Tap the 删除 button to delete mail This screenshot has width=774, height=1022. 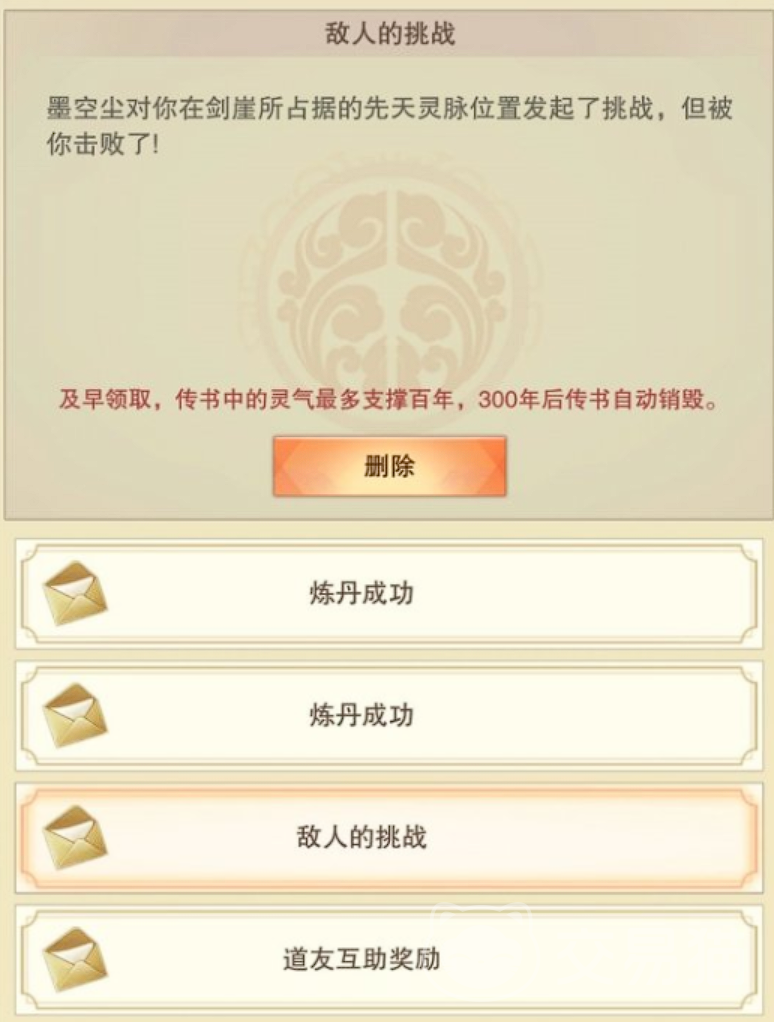pos(389,466)
